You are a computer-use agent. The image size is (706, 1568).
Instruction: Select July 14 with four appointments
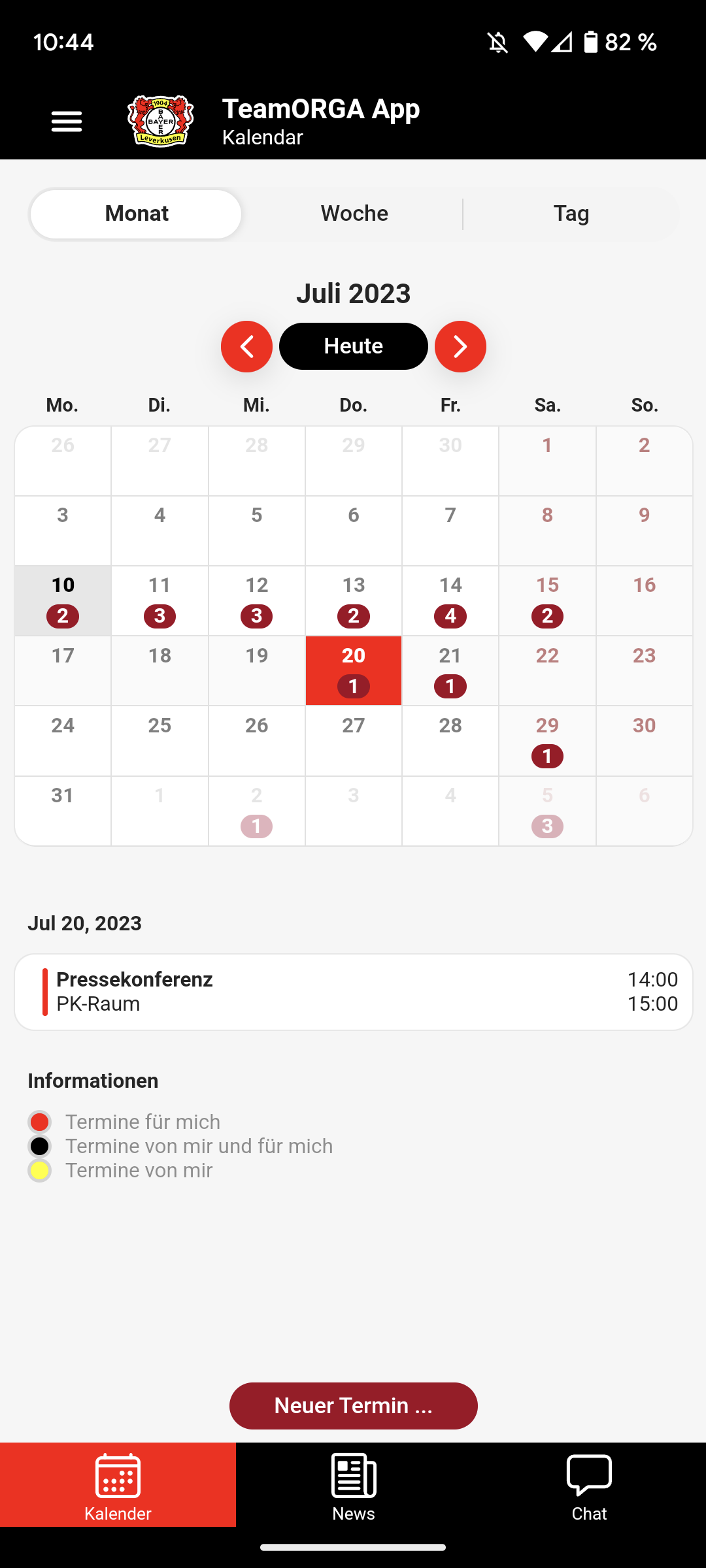pos(450,600)
